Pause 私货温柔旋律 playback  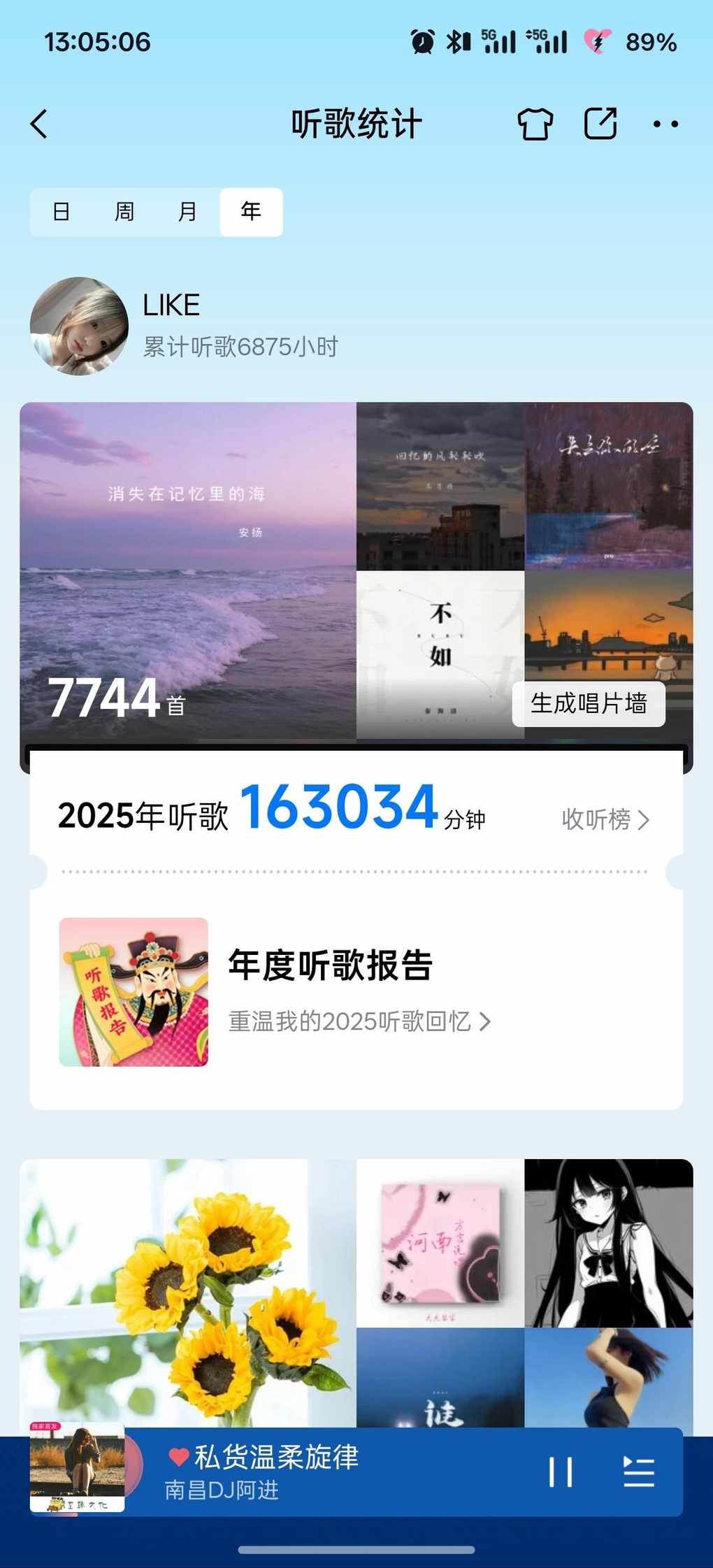[x=561, y=1472]
